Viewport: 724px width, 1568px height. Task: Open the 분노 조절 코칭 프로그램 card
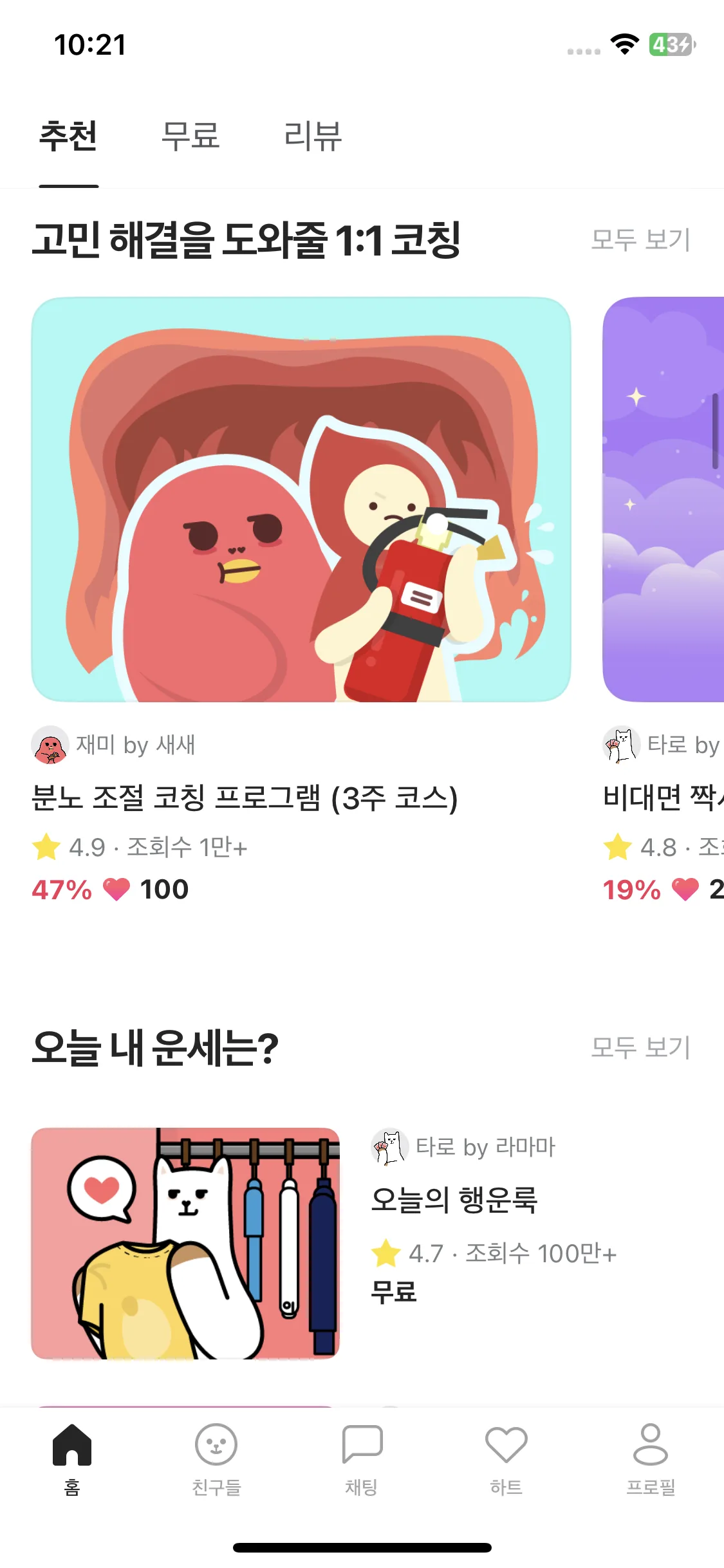tap(301, 499)
